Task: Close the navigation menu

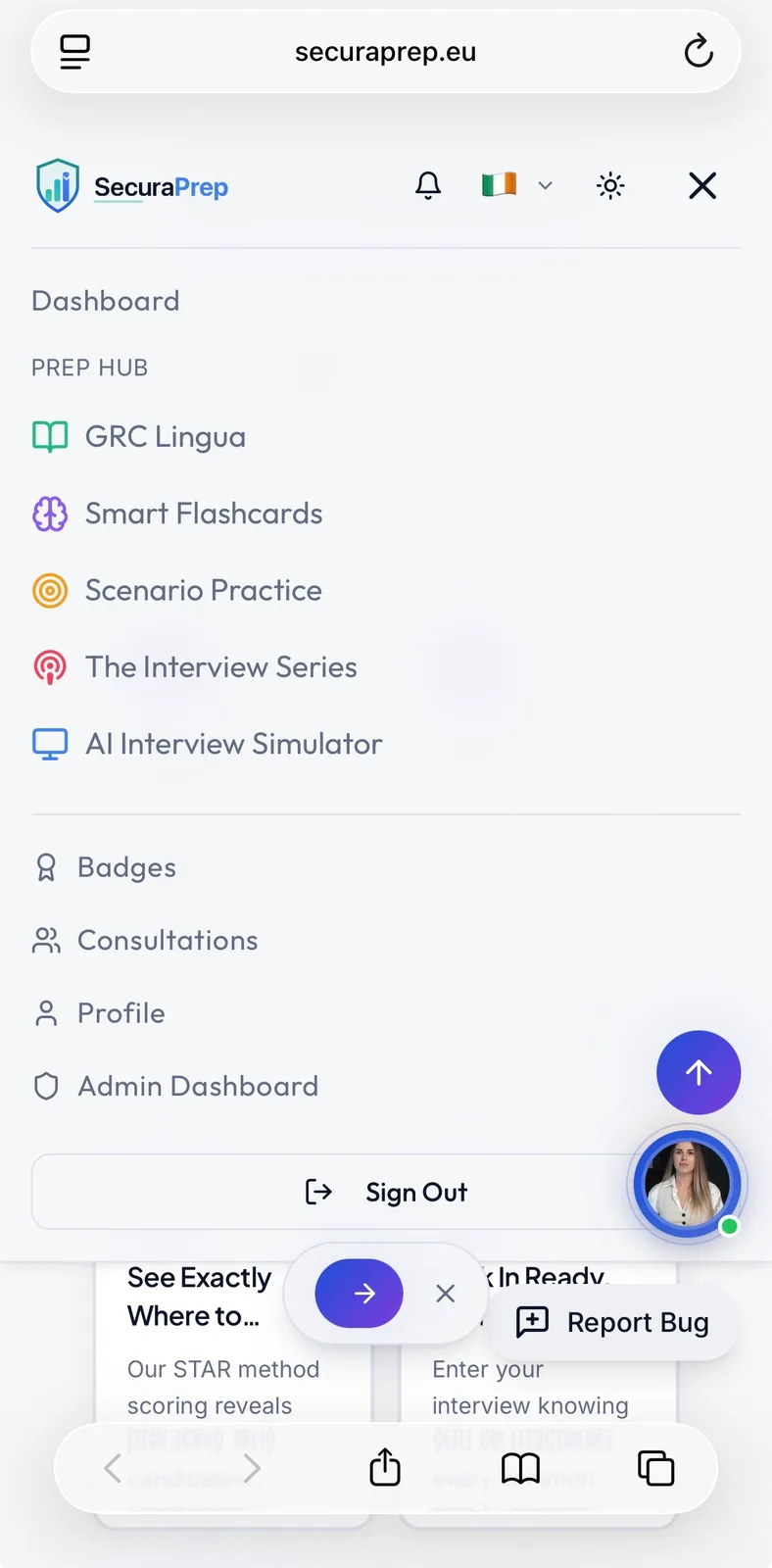Action: point(702,185)
